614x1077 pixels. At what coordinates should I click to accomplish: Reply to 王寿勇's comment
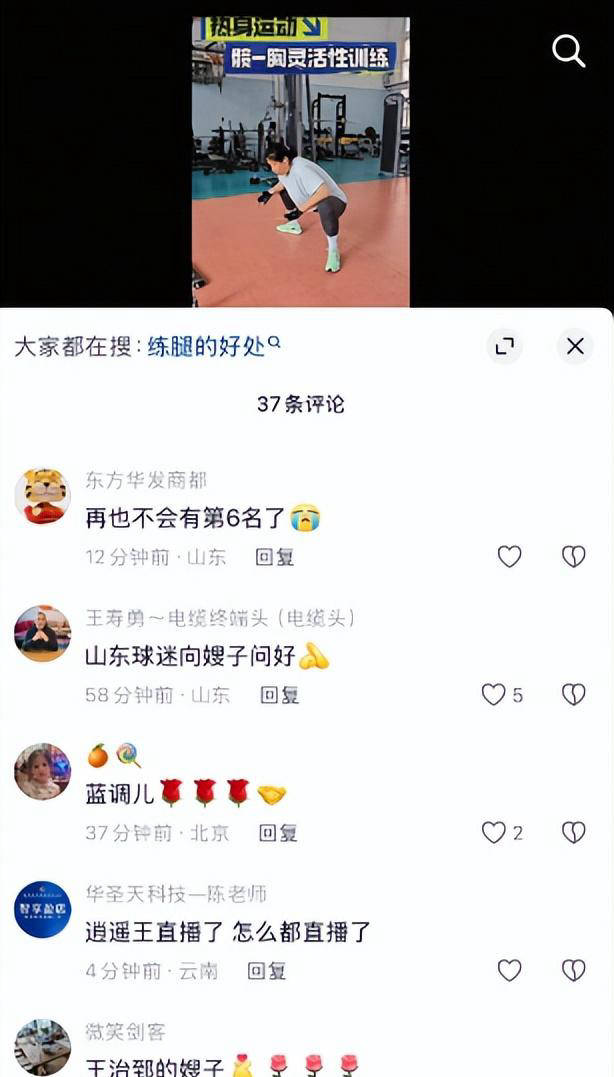[279, 694]
